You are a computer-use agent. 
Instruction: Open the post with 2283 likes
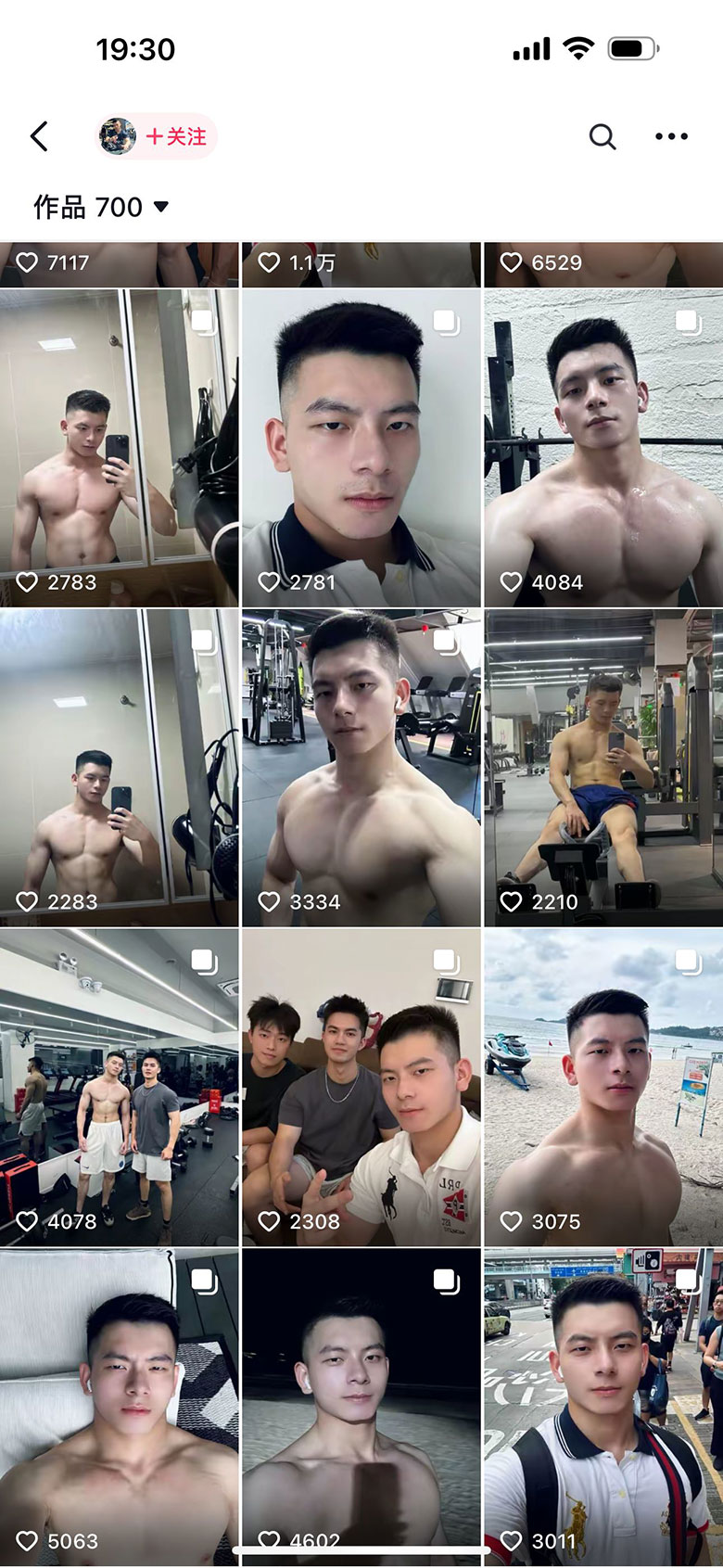[119, 767]
